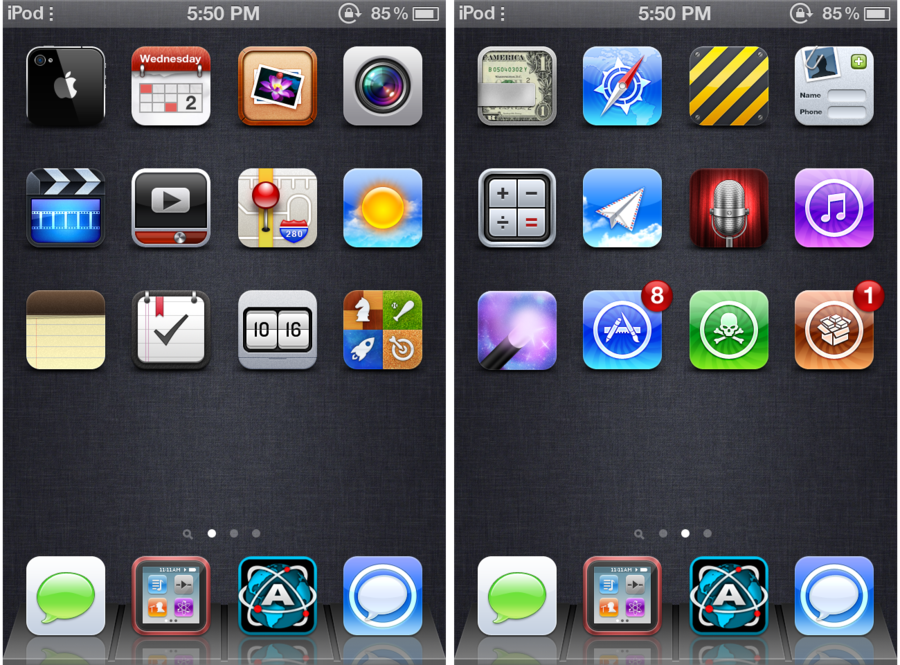This screenshot has height=665, width=900.
Task: Open the Calendar app showing Wednesday 2
Action: tap(171, 86)
